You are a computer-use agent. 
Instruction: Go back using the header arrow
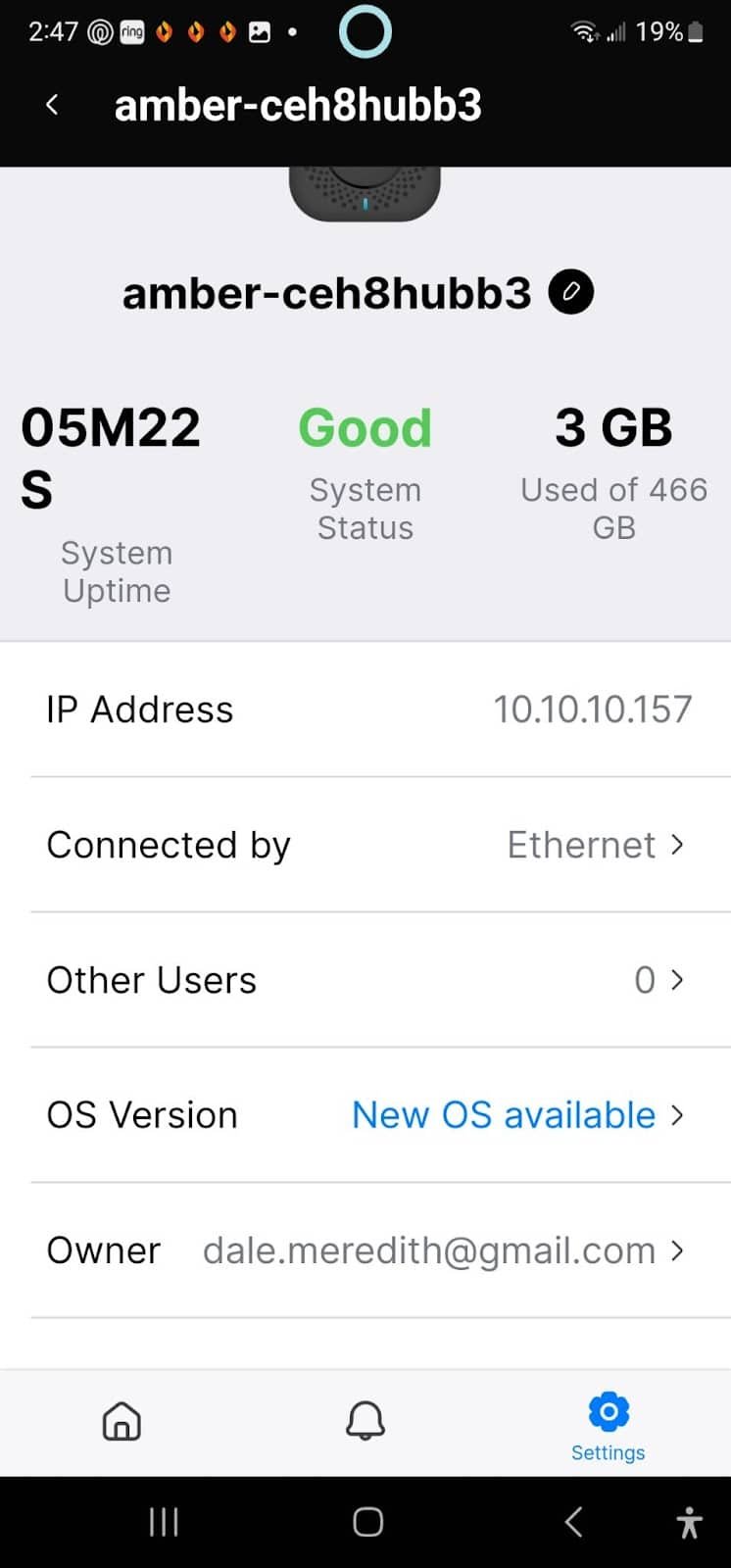(x=53, y=105)
